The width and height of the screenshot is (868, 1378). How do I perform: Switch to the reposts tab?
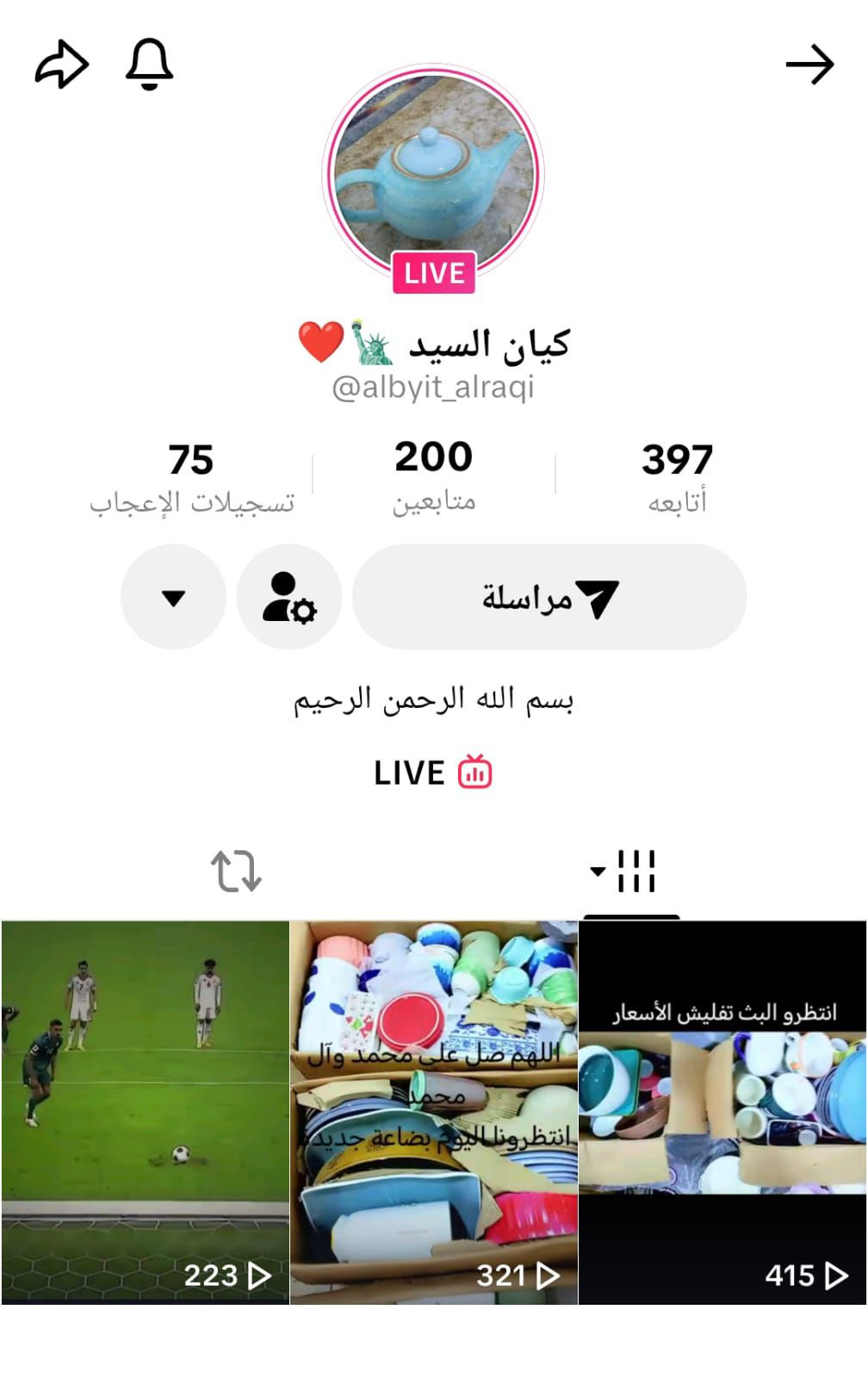(236, 871)
